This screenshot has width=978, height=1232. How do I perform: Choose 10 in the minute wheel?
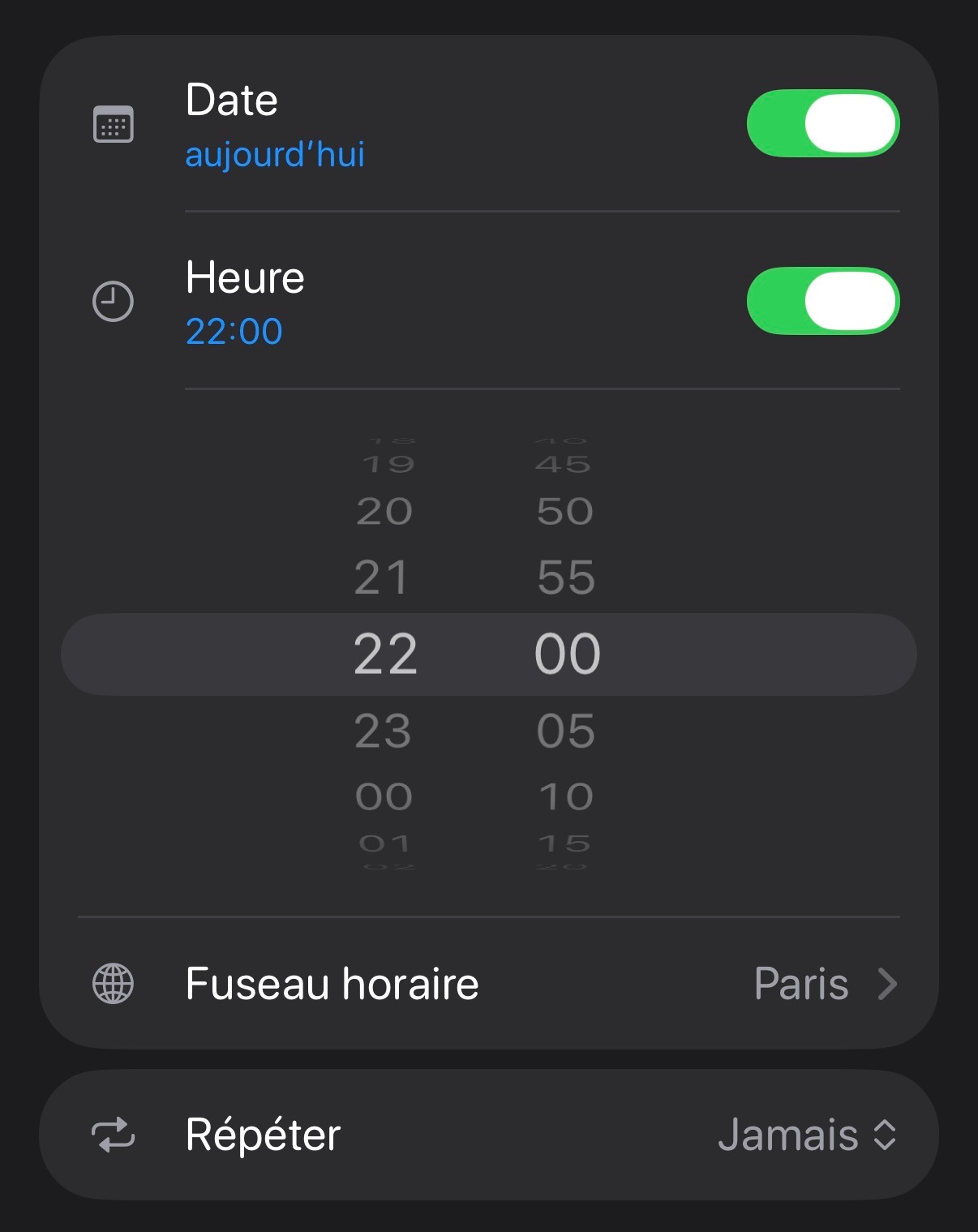coord(566,796)
